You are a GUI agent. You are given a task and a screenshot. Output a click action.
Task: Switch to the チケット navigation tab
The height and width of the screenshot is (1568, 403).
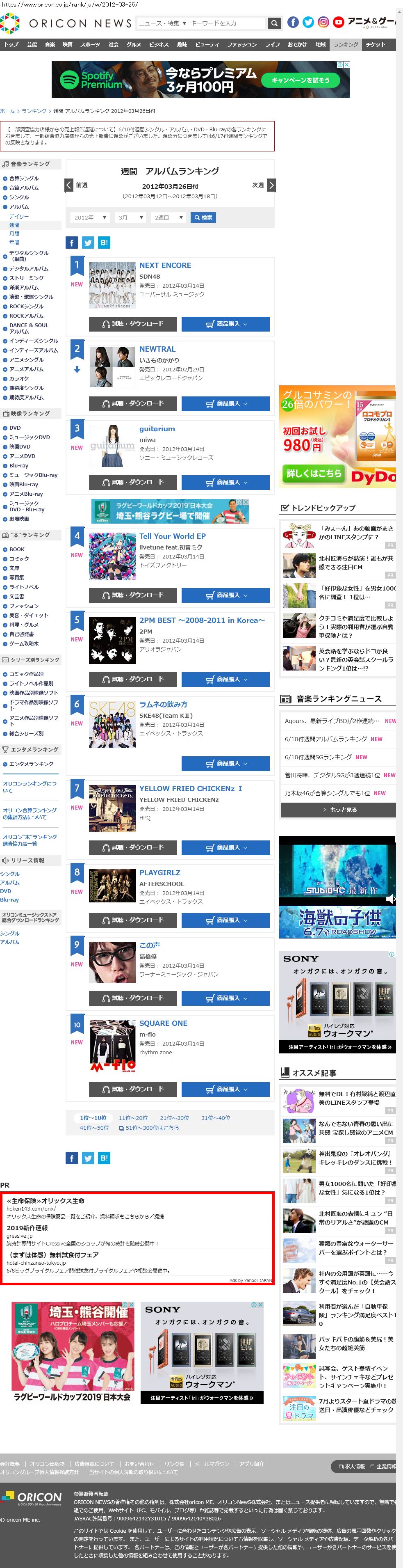click(375, 44)
